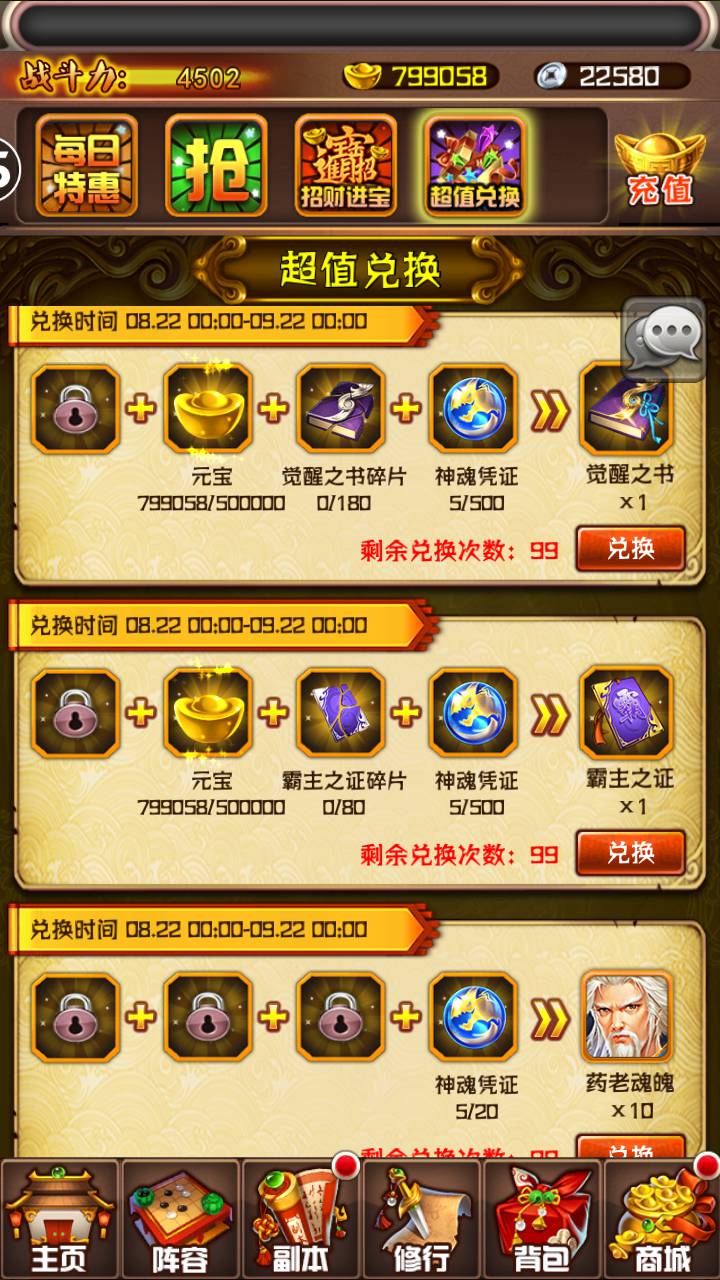This screenshot has width=720, height=1280.
Task: Inspect the 霸主之证碎片 material icon
Action: point(341,712)
